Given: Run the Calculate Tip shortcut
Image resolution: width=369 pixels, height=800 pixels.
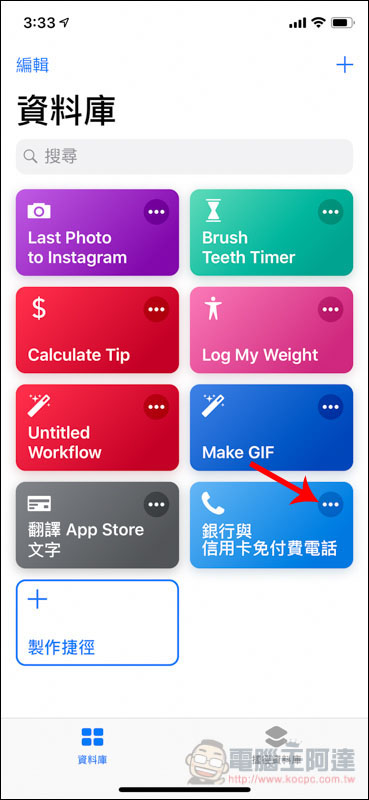Looking at the screenshot, I should tap(97, 330).
